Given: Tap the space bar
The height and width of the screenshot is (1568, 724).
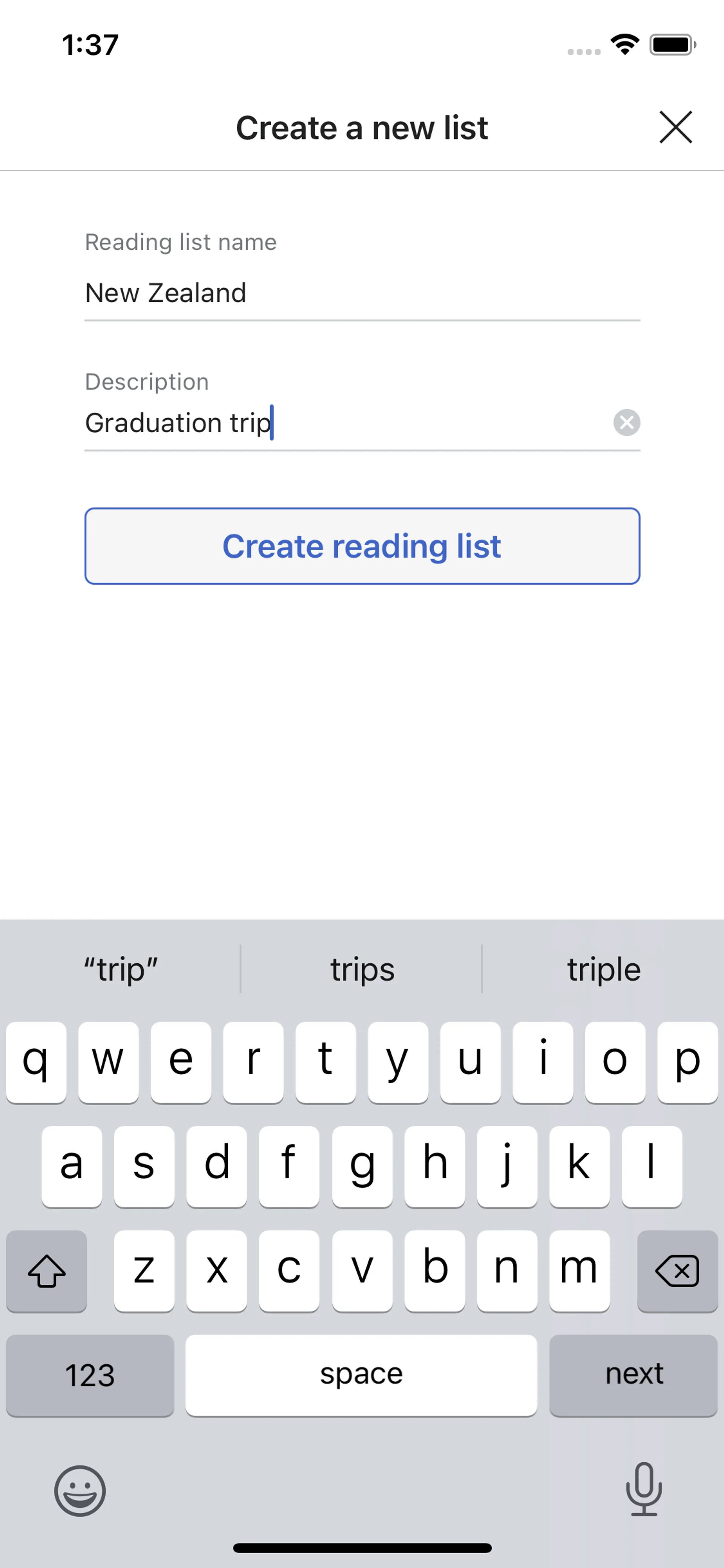Looking at the screenshot, I should (x=361, y=1374).
